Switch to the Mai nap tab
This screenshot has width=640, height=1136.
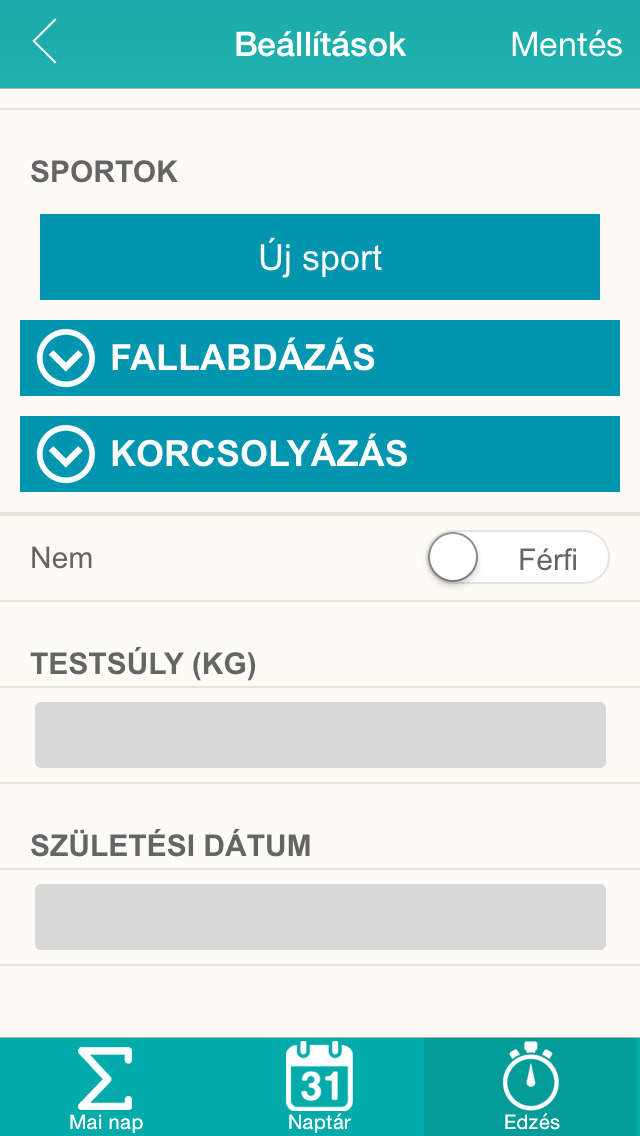pos(106,1087)
